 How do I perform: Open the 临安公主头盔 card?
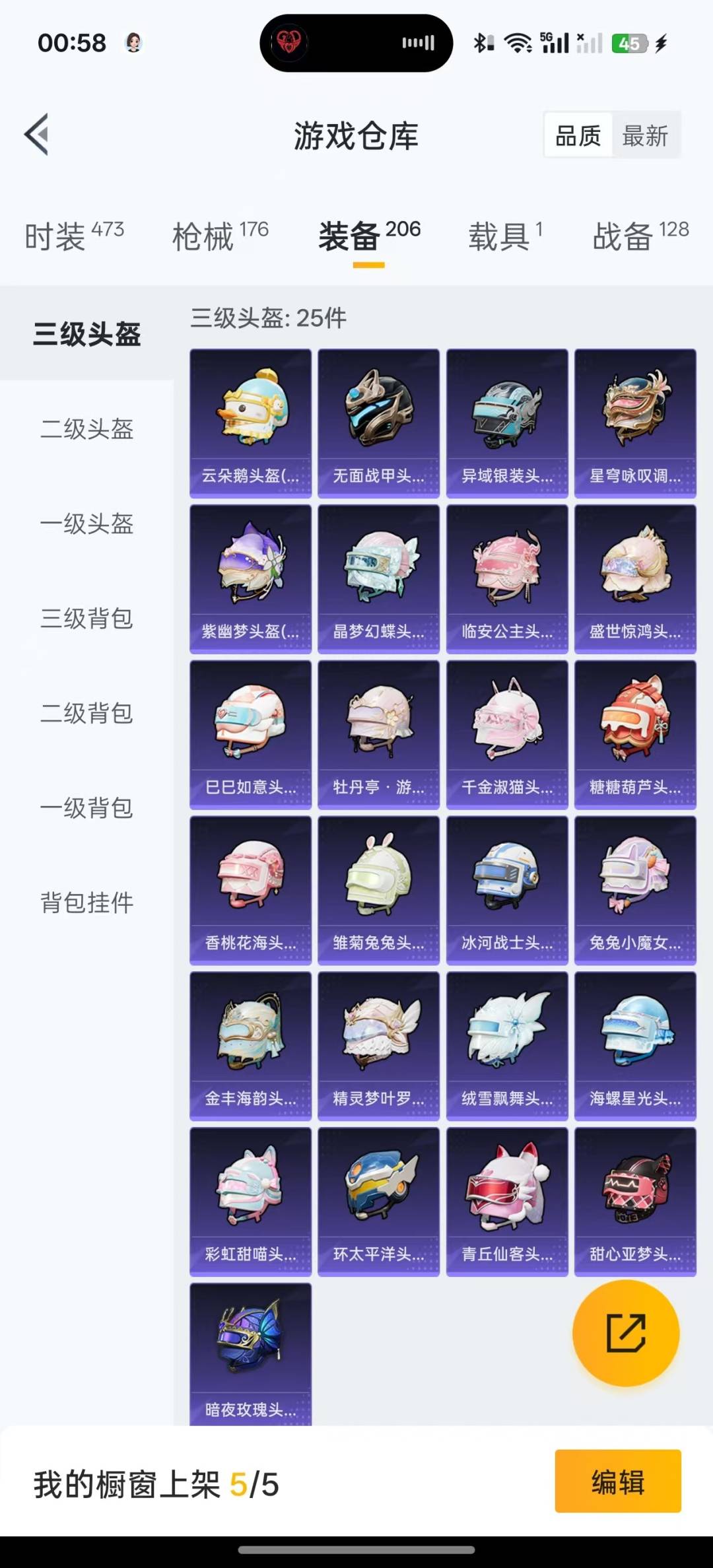point(506,578)
